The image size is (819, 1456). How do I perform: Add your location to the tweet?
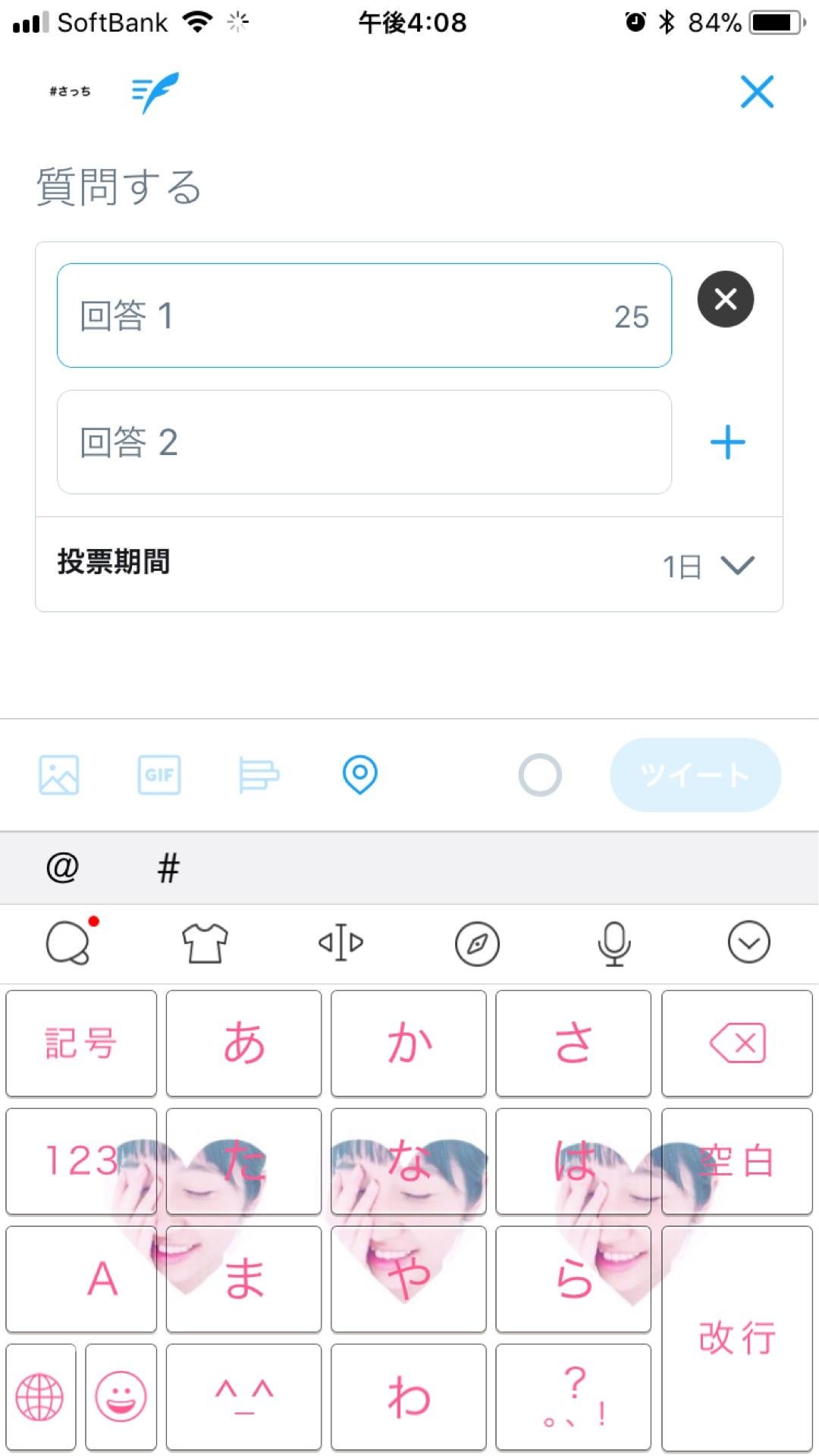click(x=359, y=774)
